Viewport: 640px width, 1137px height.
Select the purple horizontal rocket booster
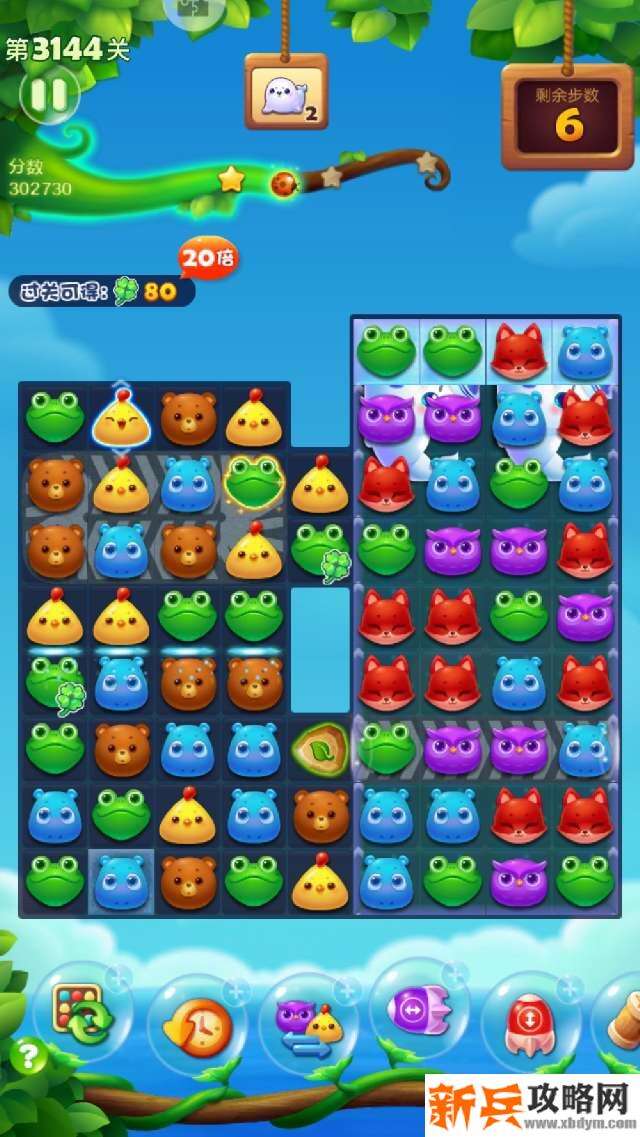tap(420, 1010)
